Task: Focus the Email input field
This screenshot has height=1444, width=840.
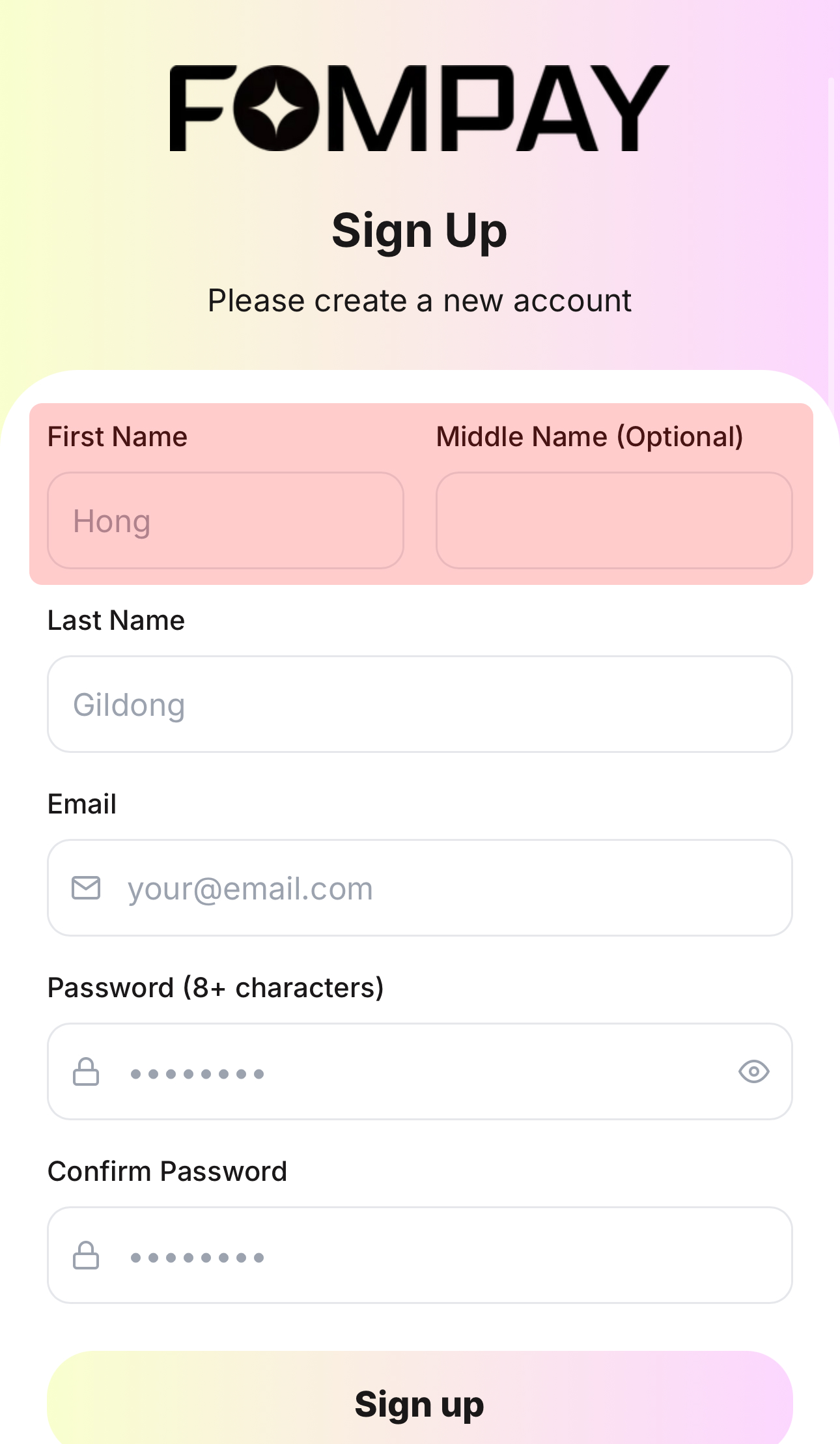Action: coord(443,888)
